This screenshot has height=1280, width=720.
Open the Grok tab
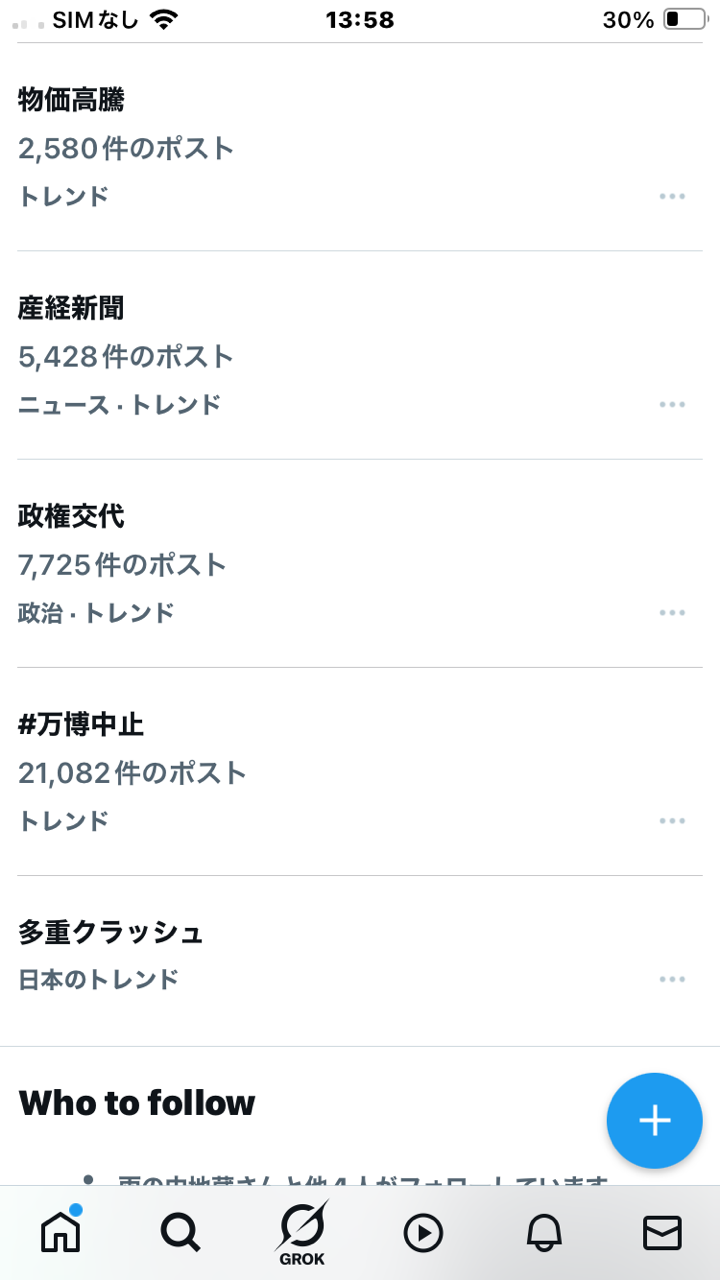[301, 1233]
